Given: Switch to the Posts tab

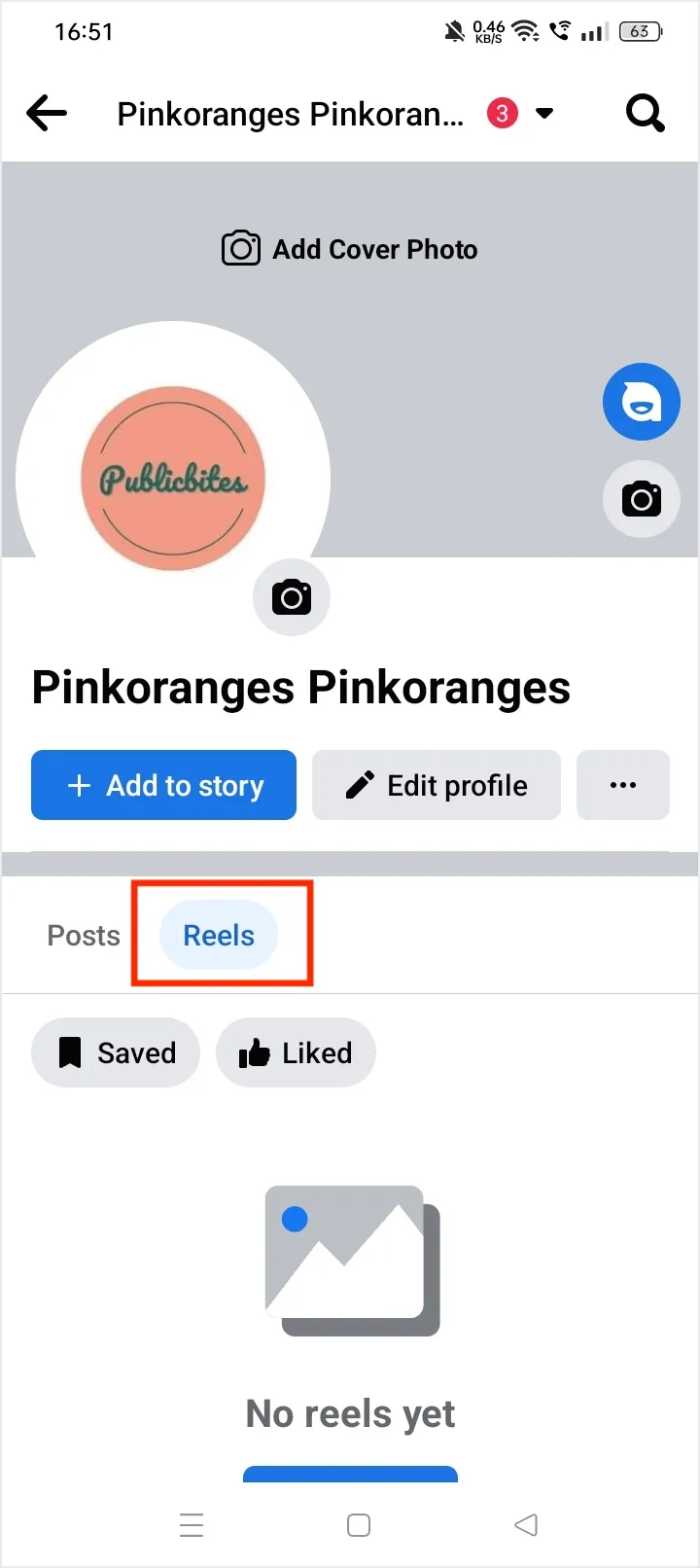Looking at the screenshot, I should click(x=84, y=936).
